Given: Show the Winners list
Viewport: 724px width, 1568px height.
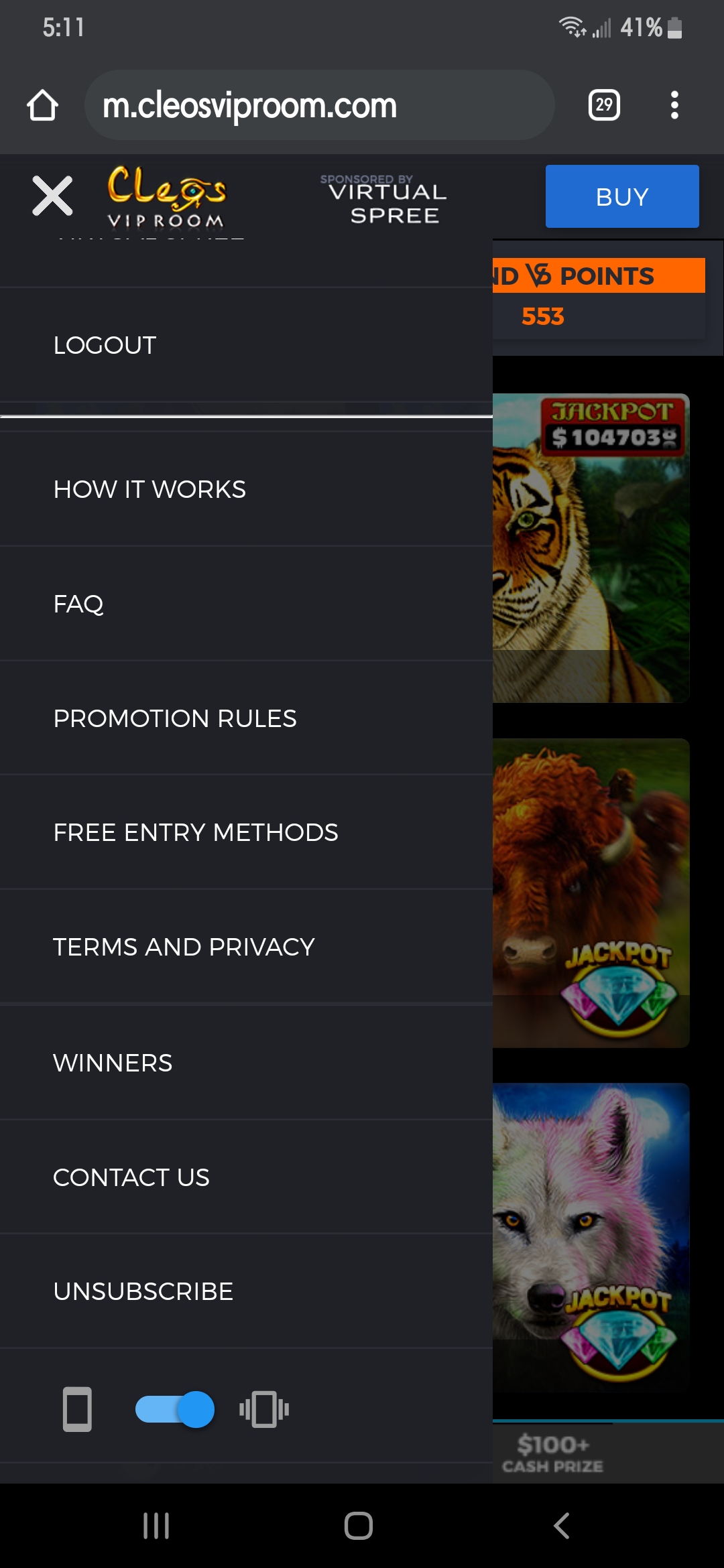Looking at the screenshot, I should tap(113, 1063).
